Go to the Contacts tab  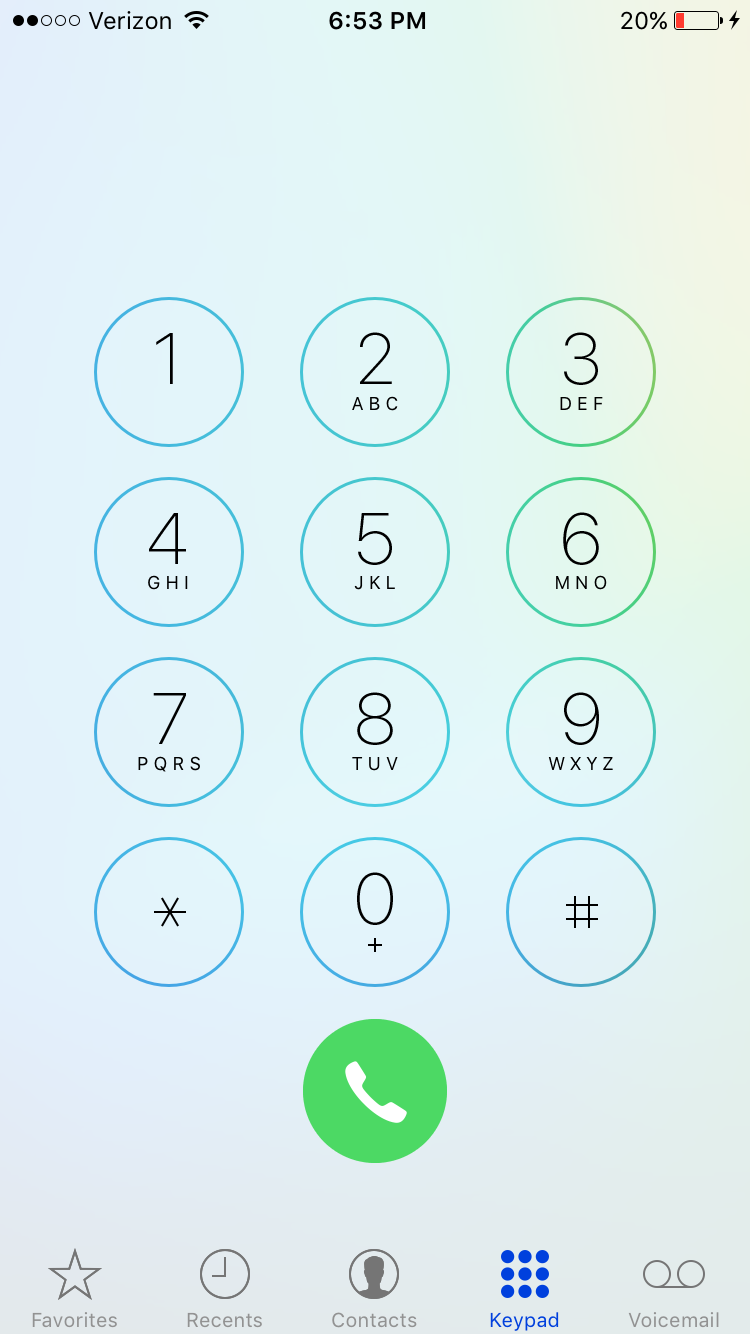coord(374,1288)
